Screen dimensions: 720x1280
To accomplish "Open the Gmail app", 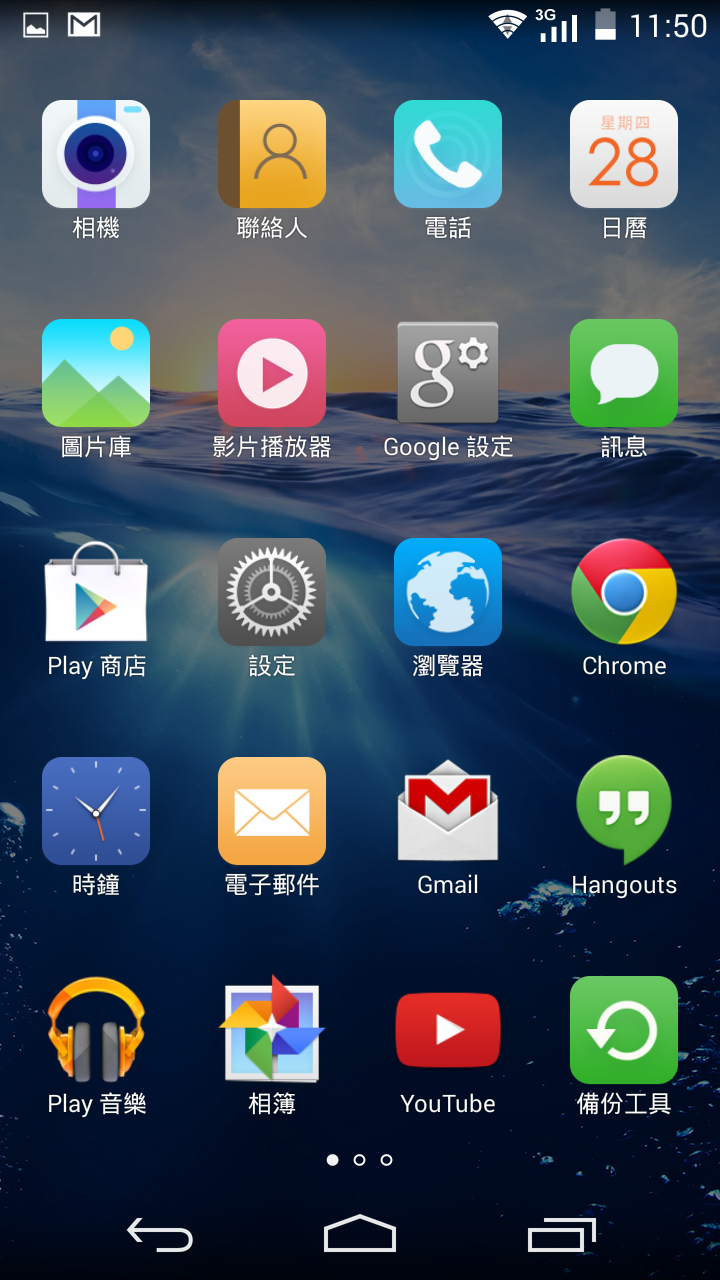I will (x=448, y=811).
